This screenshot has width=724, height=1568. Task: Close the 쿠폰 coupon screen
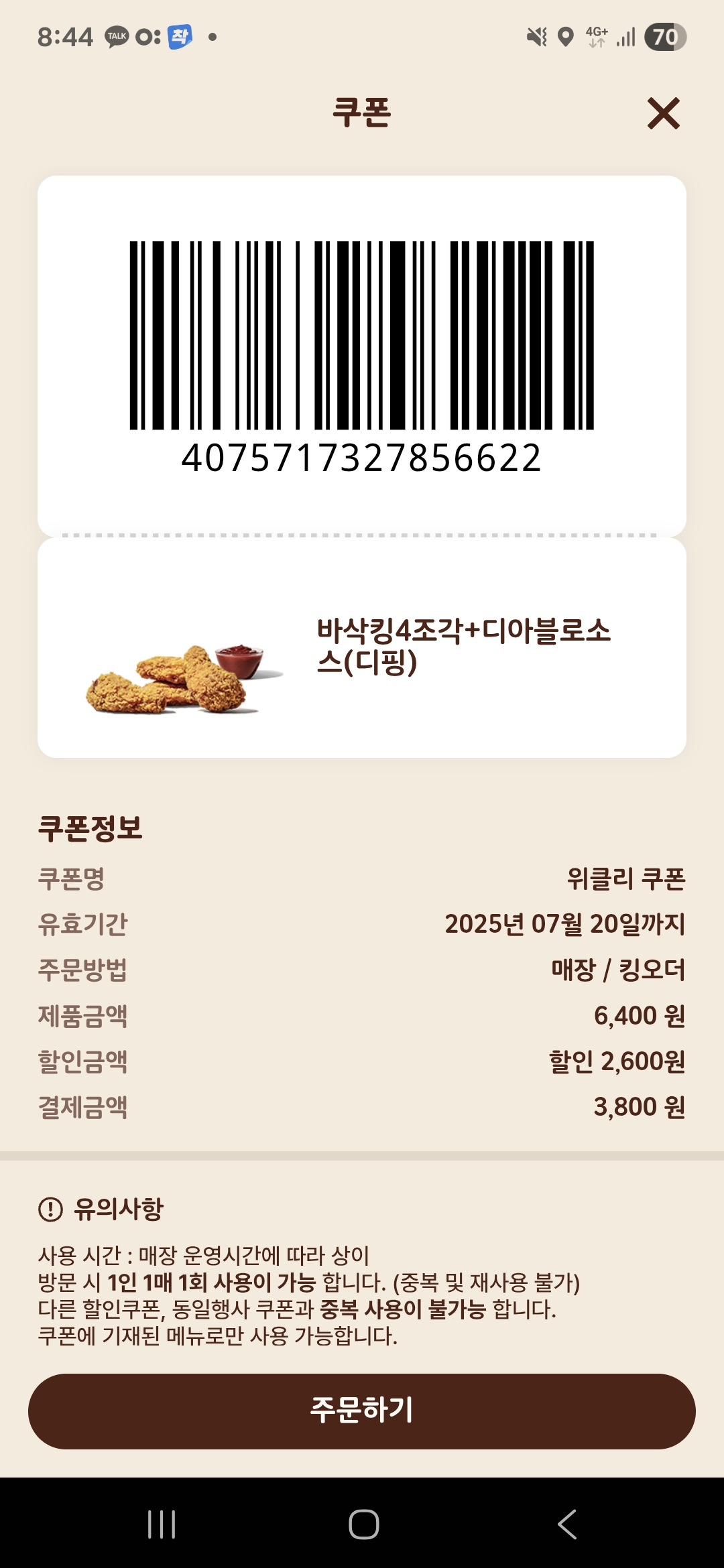coord(663,113)
